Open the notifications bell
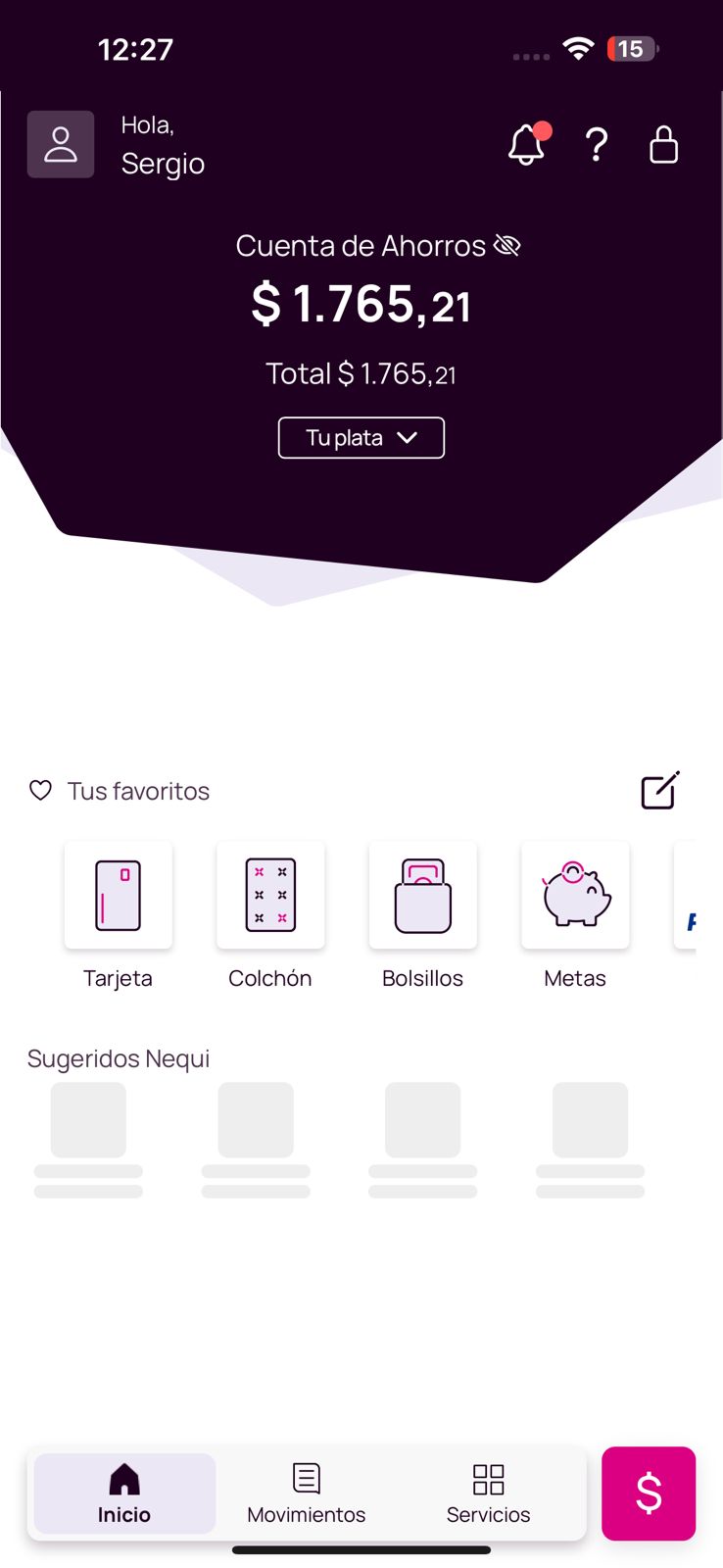The height and width of the screenshot is (1568, 723). pos(527,145)
